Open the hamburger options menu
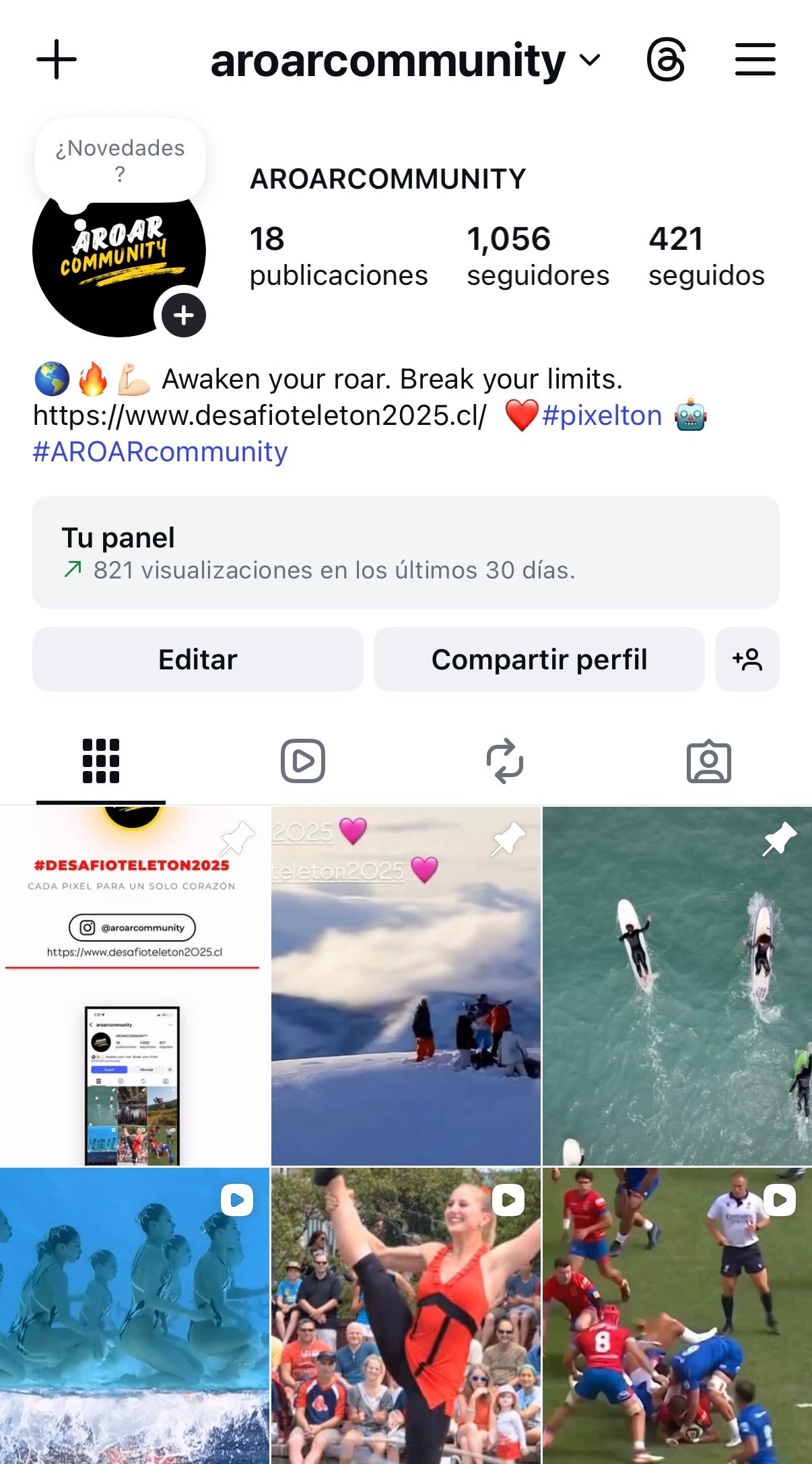Image resolution: width=812 pixels, height=1464 pixels. pyautogui.click(x=755, y=60)
